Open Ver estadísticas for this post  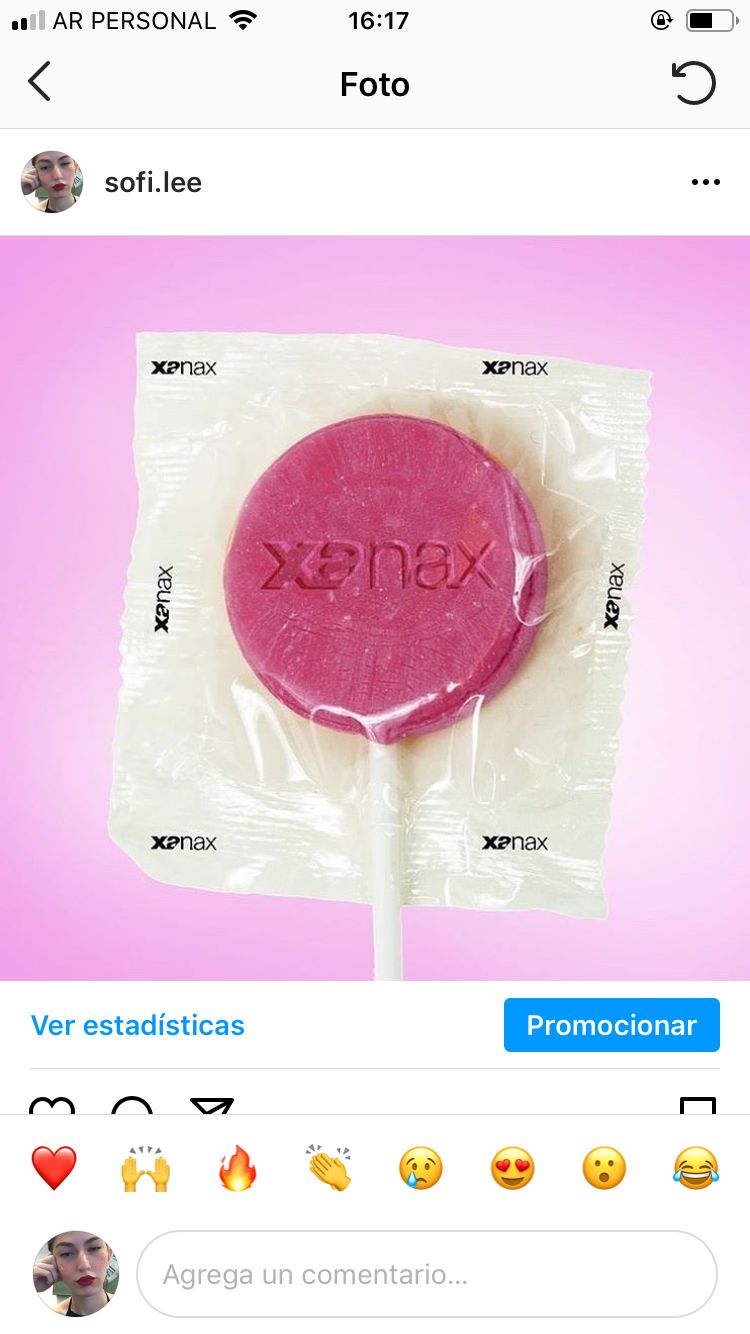[138, 1025]
